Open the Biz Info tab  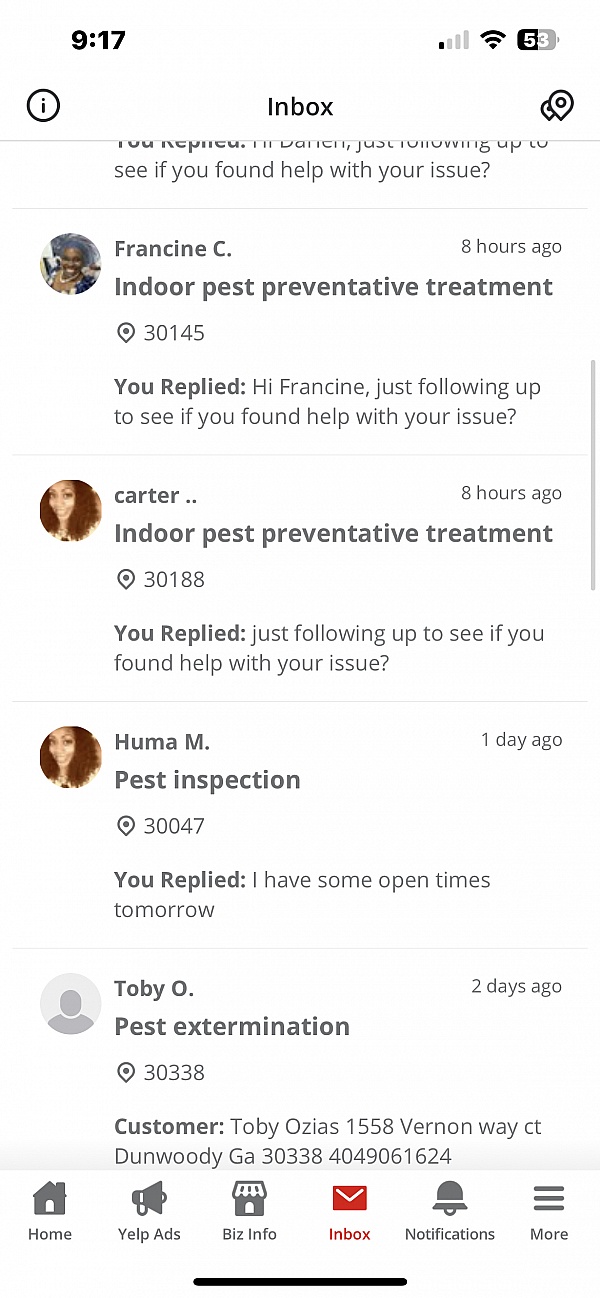pos(249,1211)
